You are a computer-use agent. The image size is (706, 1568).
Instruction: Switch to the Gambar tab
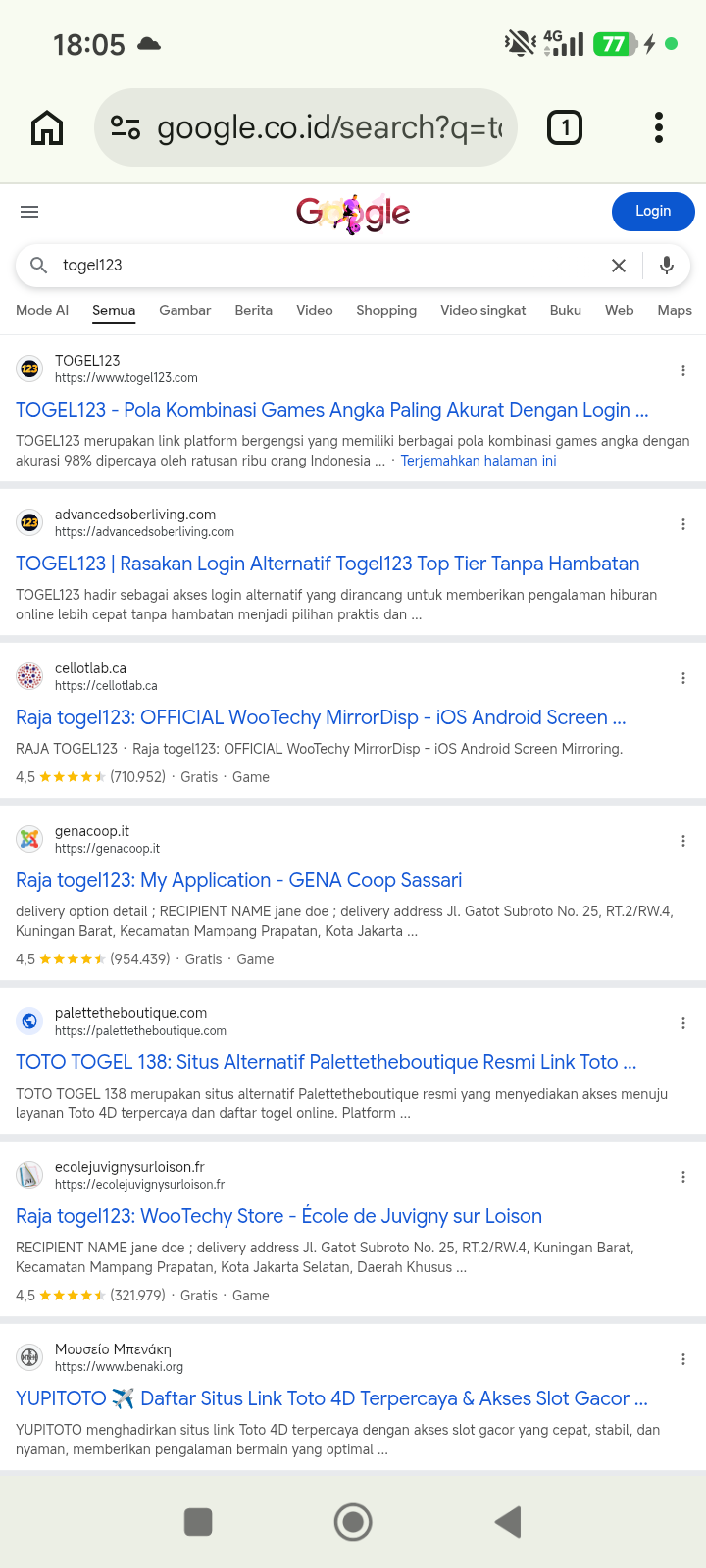point(185,310)
